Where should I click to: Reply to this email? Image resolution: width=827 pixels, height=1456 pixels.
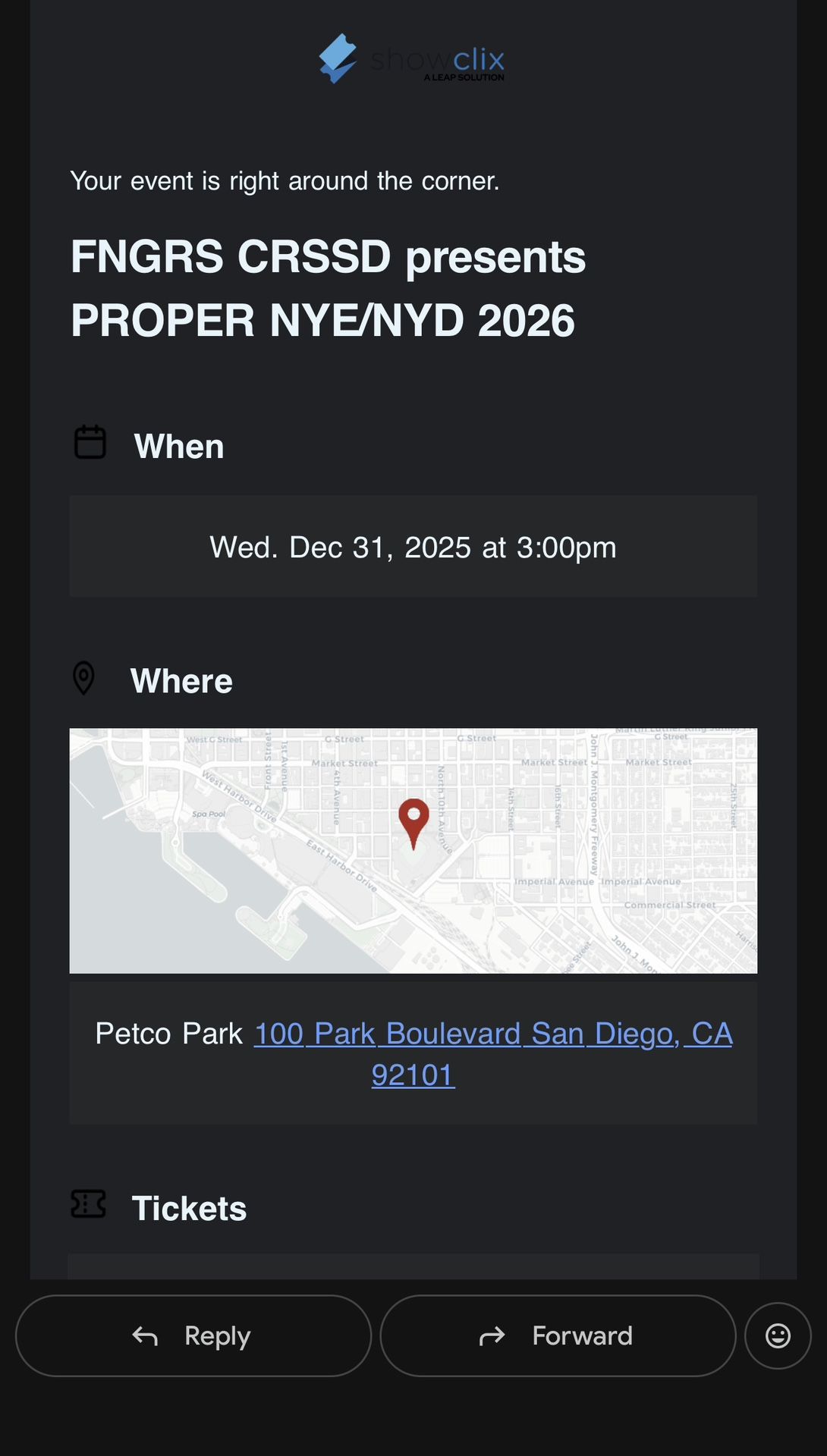(x=193, y=1335)
